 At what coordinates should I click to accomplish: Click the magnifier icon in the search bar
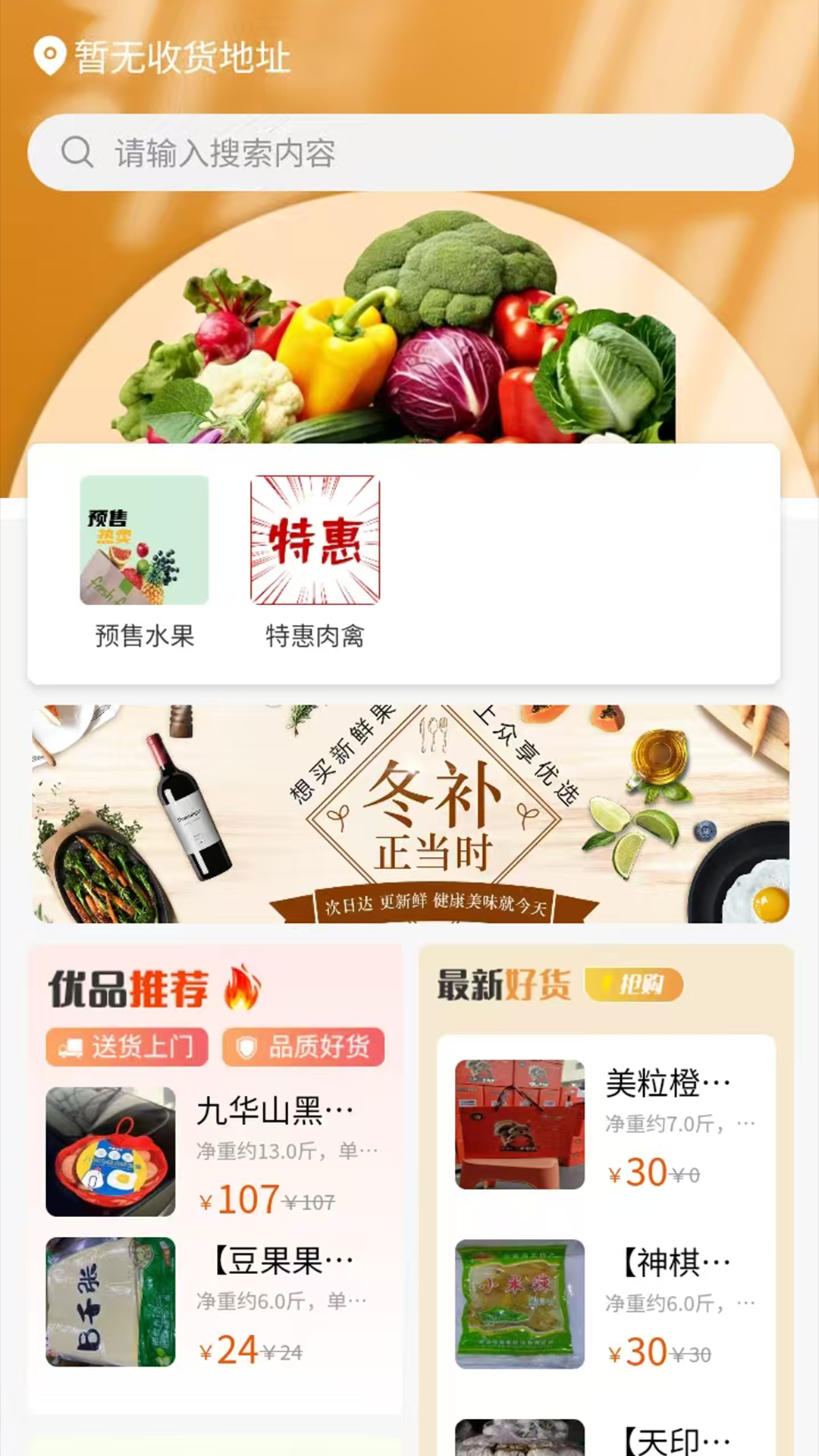pos(78,152)
